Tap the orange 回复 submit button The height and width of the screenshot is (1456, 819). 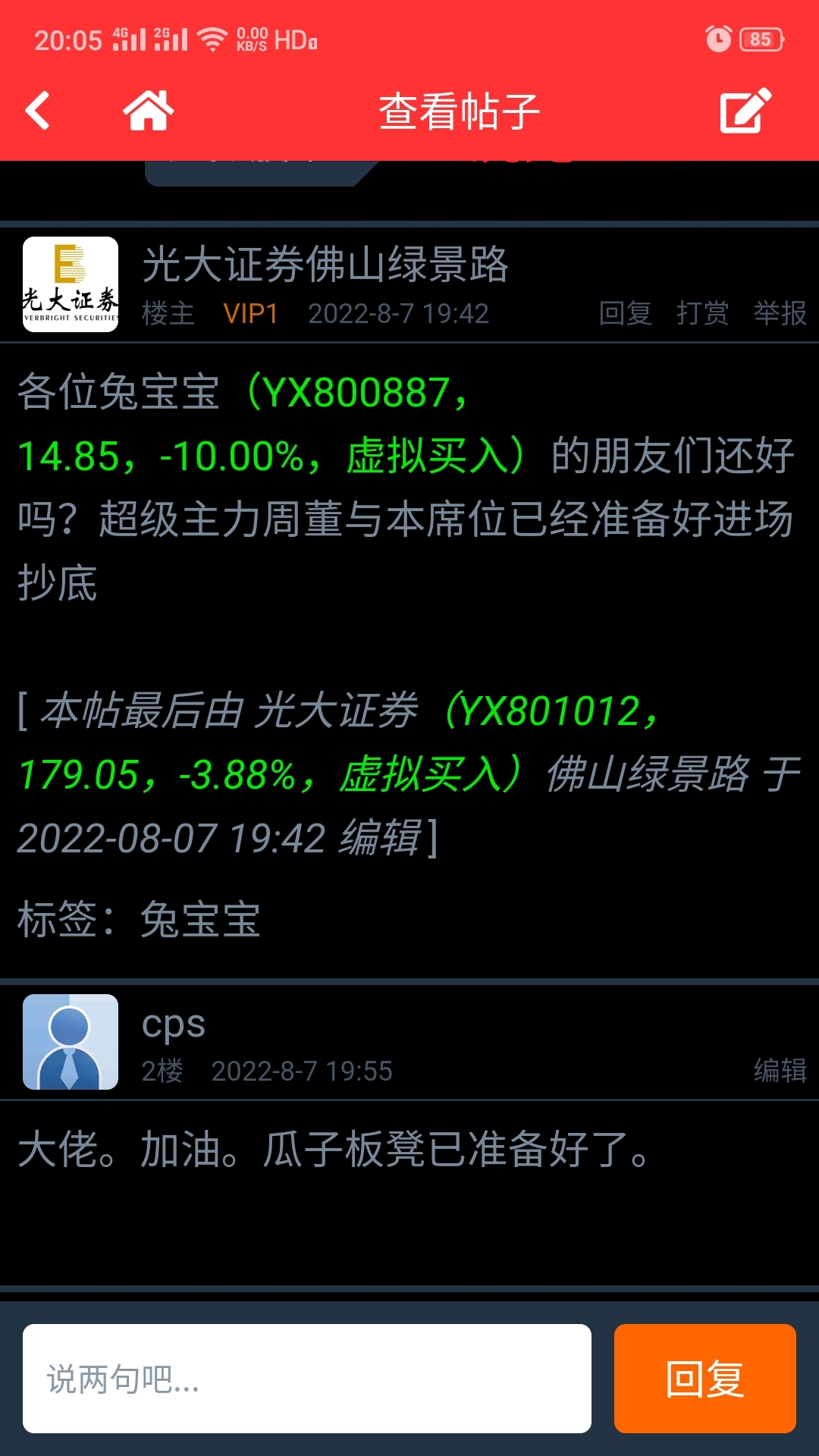705,1379
